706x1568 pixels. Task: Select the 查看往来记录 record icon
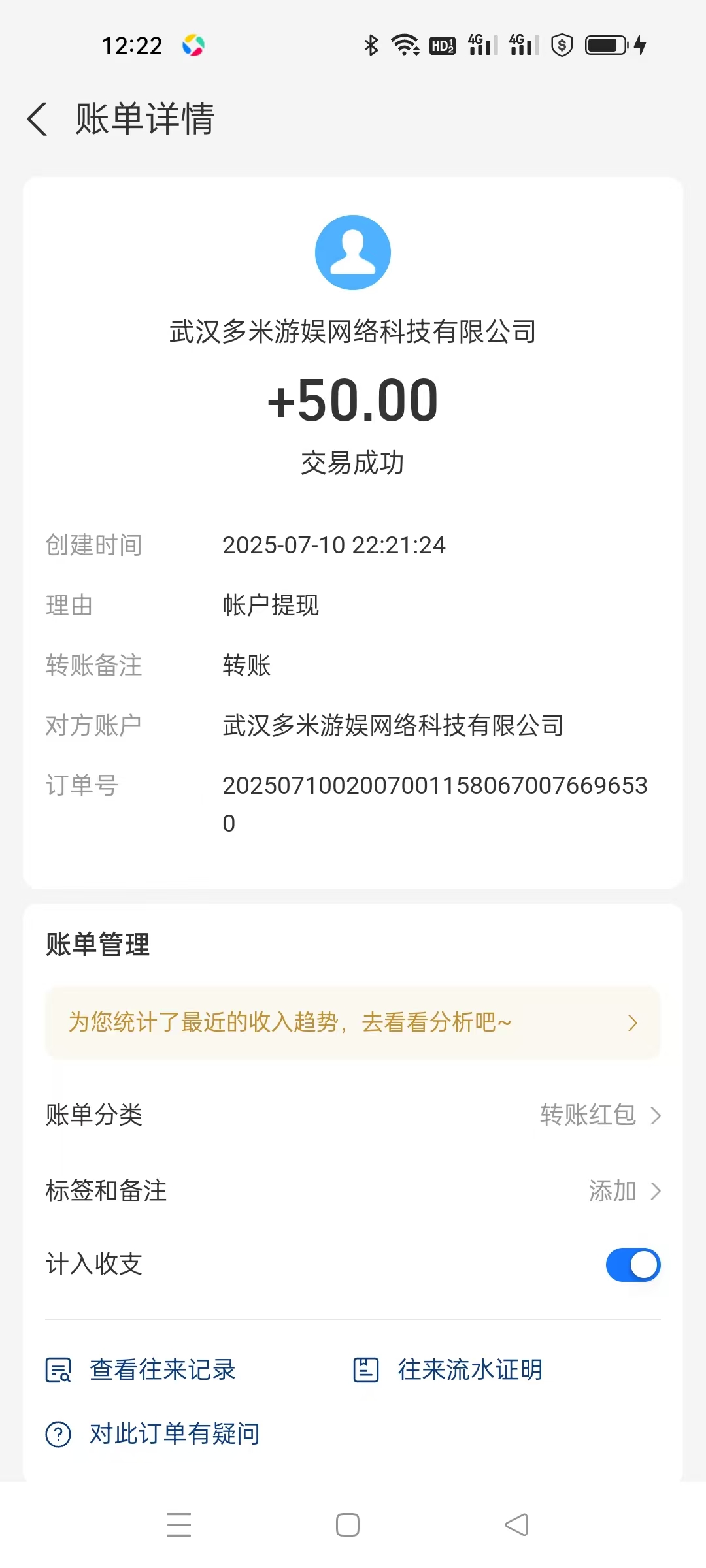coord(59,1370)
